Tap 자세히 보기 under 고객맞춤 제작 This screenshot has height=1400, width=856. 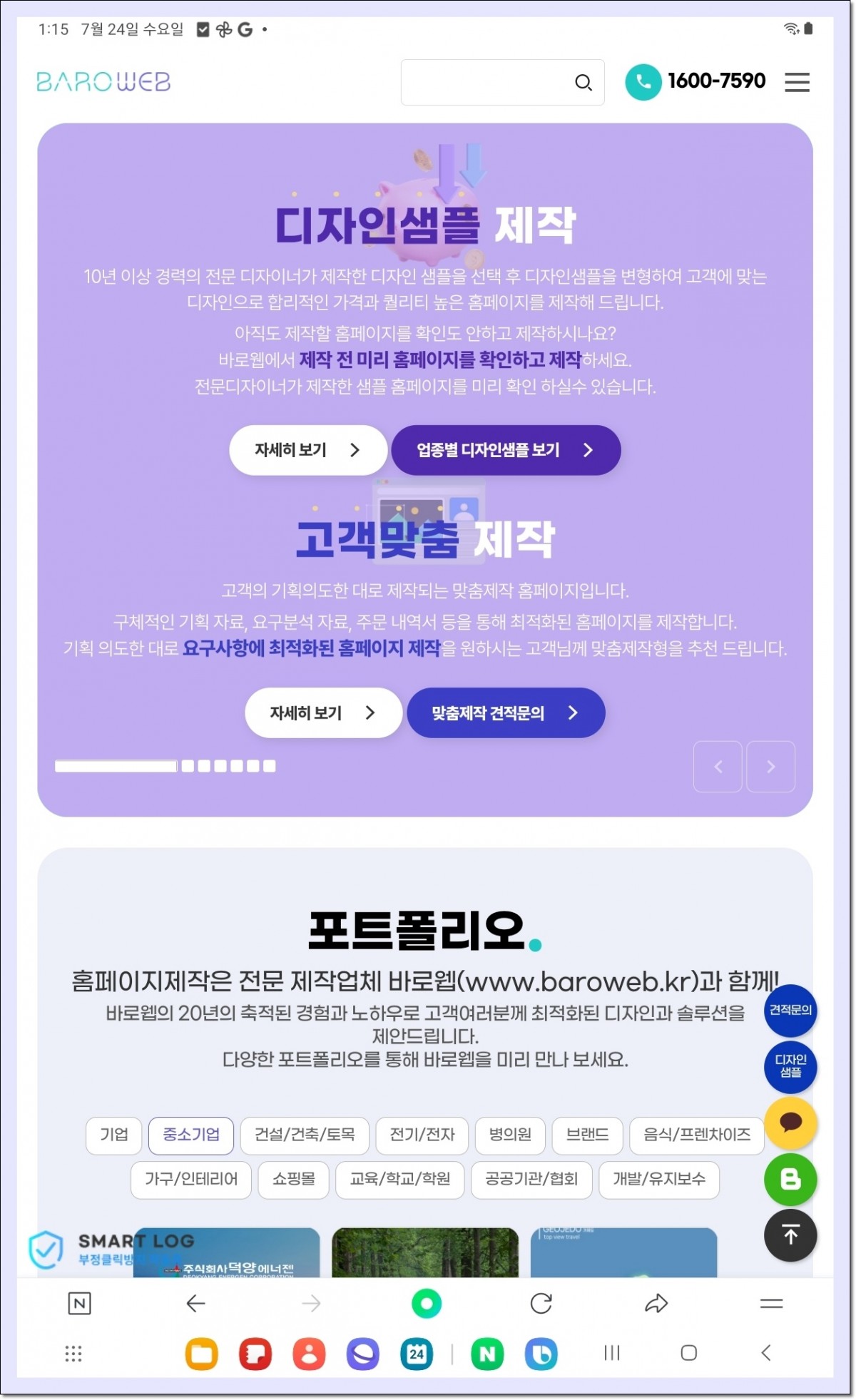pyautogui.click(x=323, y=712)
